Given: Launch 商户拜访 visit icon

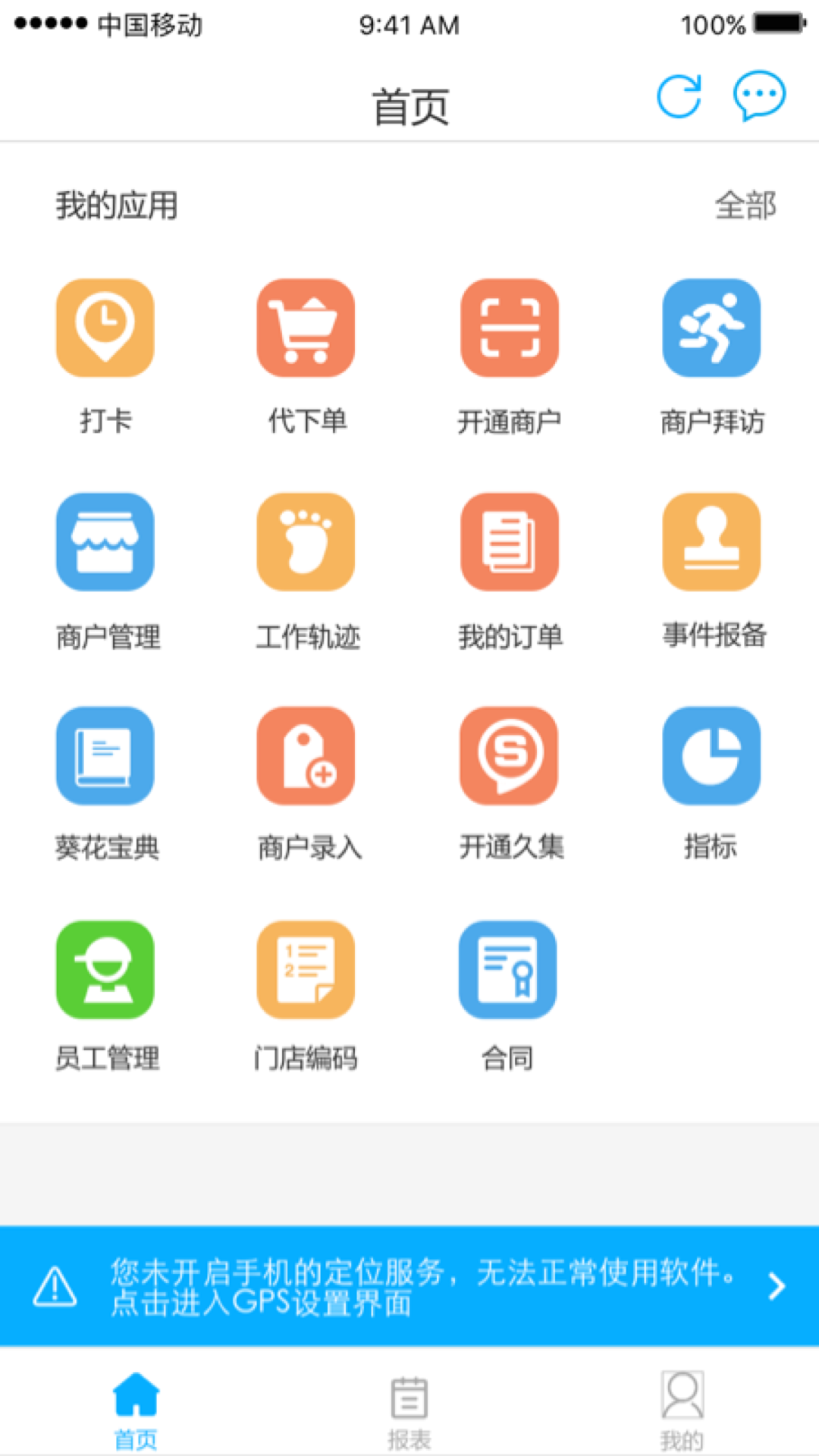Looking at the screenshot, I should [711, 328].
